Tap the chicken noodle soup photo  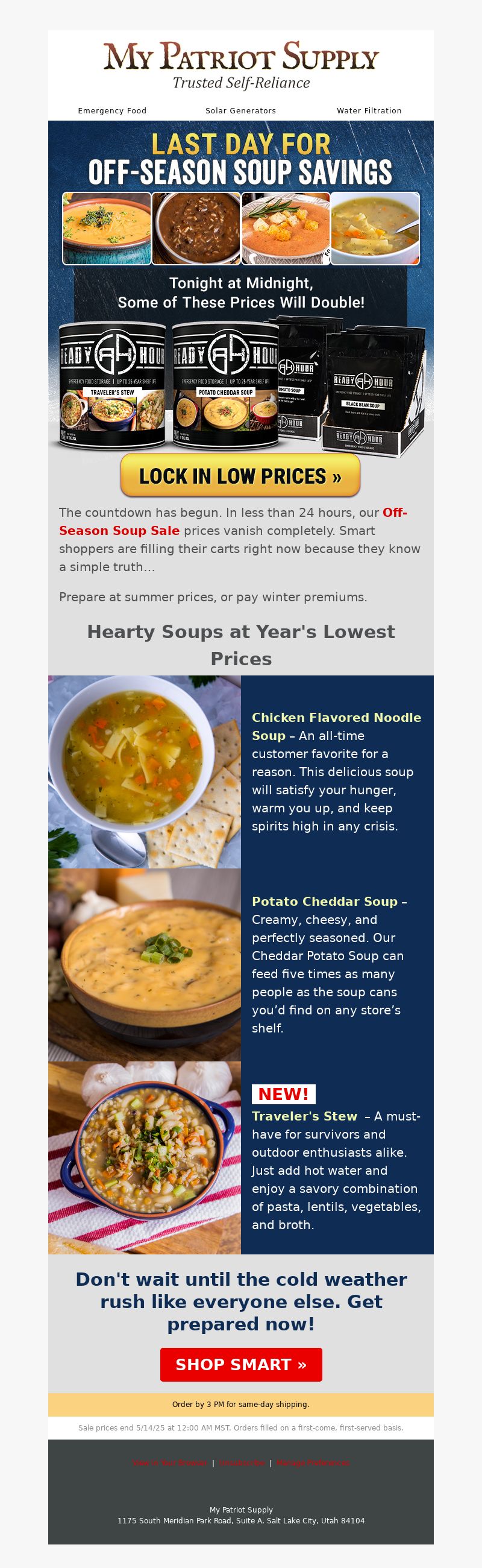145,771
